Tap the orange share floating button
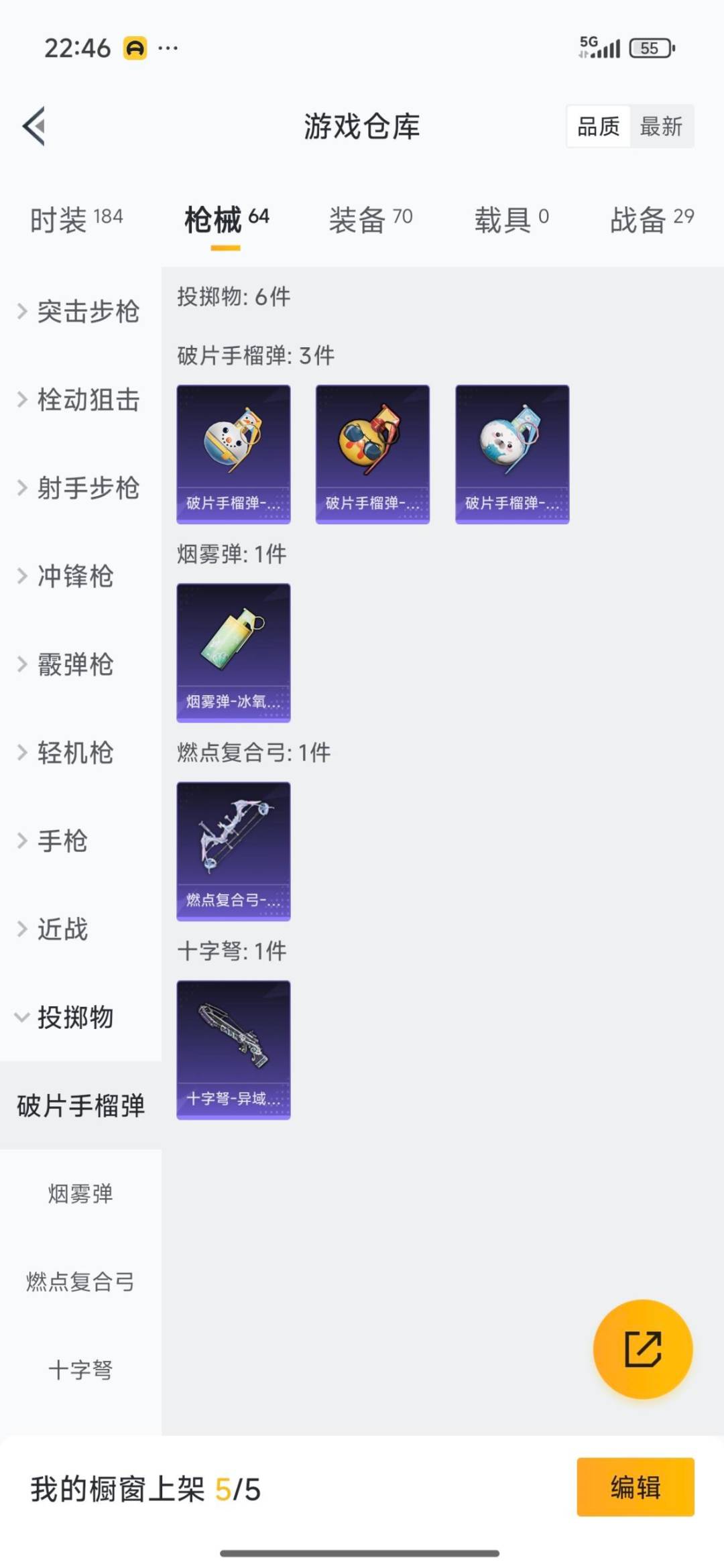Image resolution: width=724 pixels, height=1568 pixels. point(643,1349)
